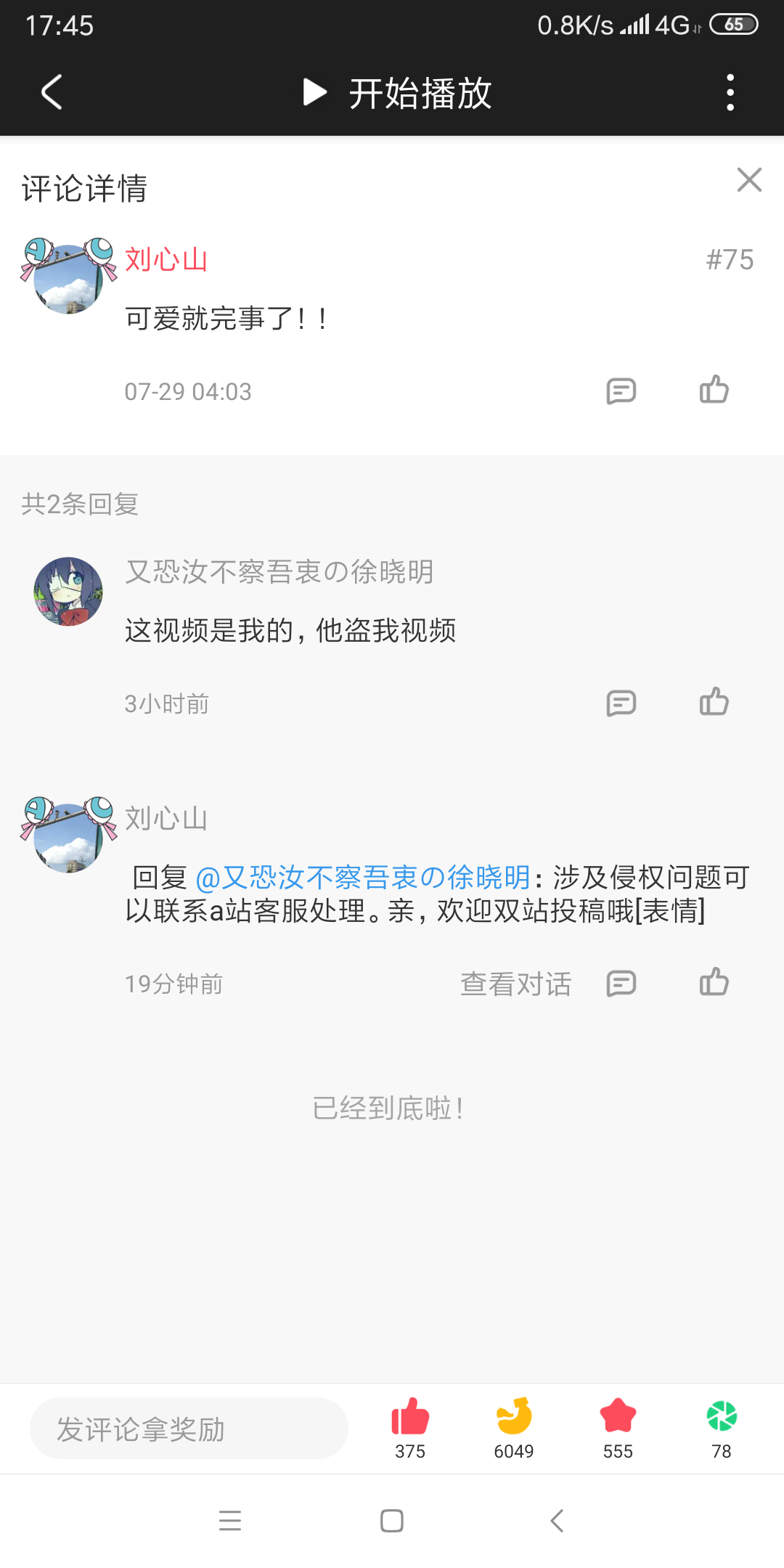Like the comment 可爱就完事了！！
The width and height of the screenshot is (784, 1568).
(714, 390)
